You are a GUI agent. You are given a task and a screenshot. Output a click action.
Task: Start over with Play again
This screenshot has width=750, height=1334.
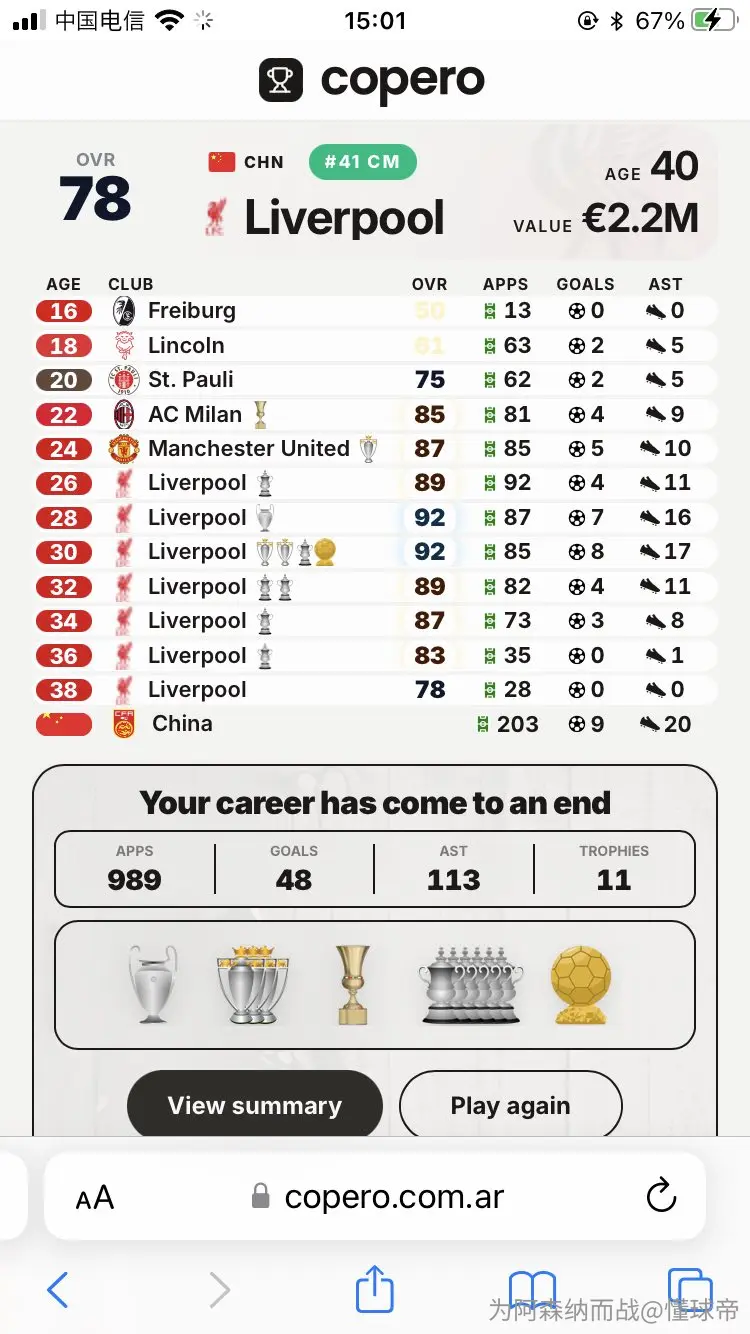(510, 1104)
